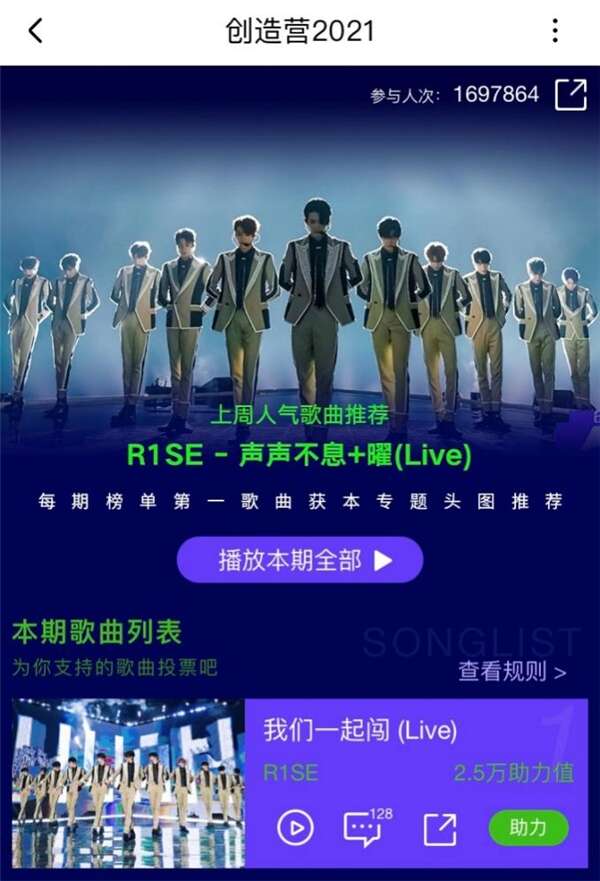Tap 助力 to boost this song
Screen dimensions: 600x881
[x=528, y=828]
